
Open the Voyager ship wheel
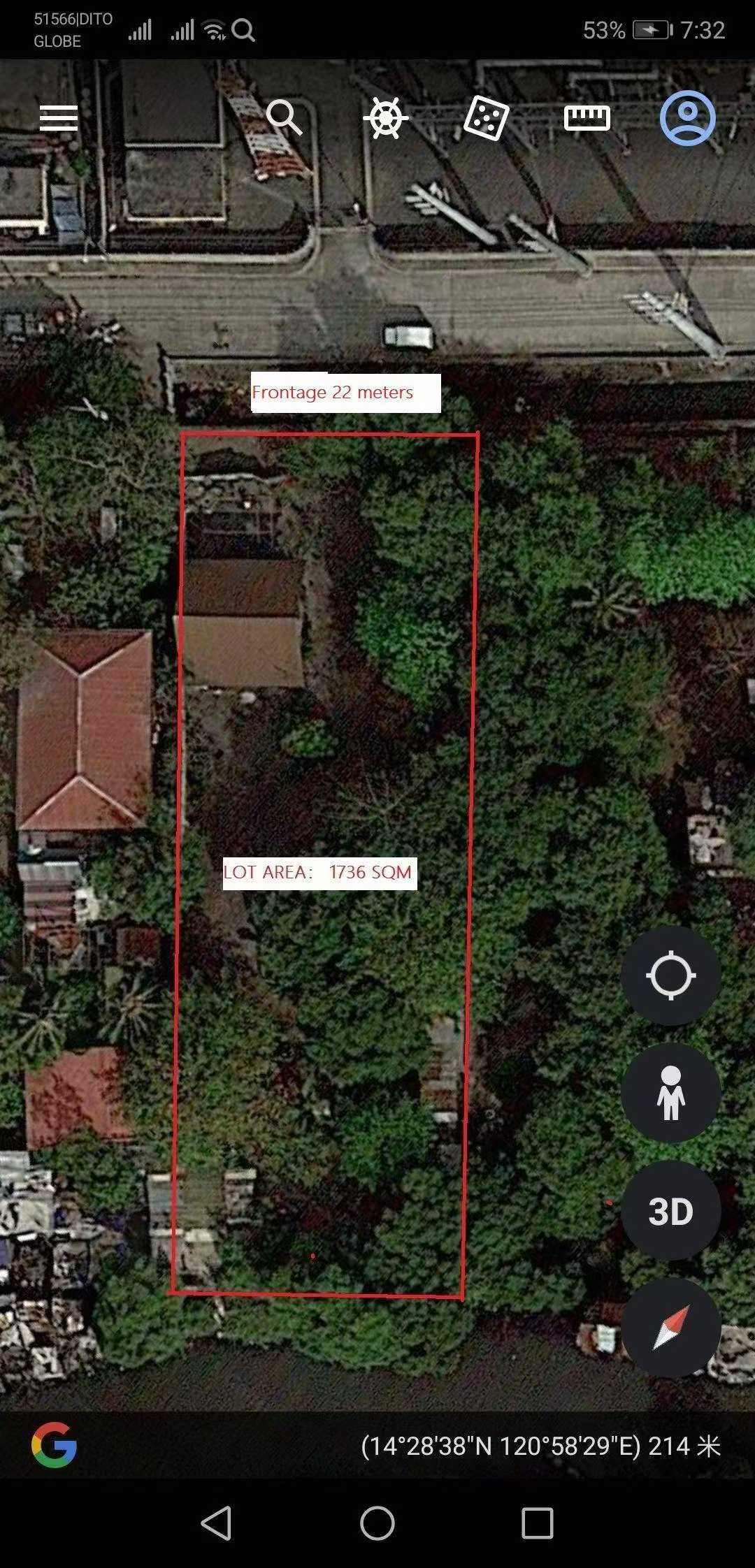click(385, 117)
